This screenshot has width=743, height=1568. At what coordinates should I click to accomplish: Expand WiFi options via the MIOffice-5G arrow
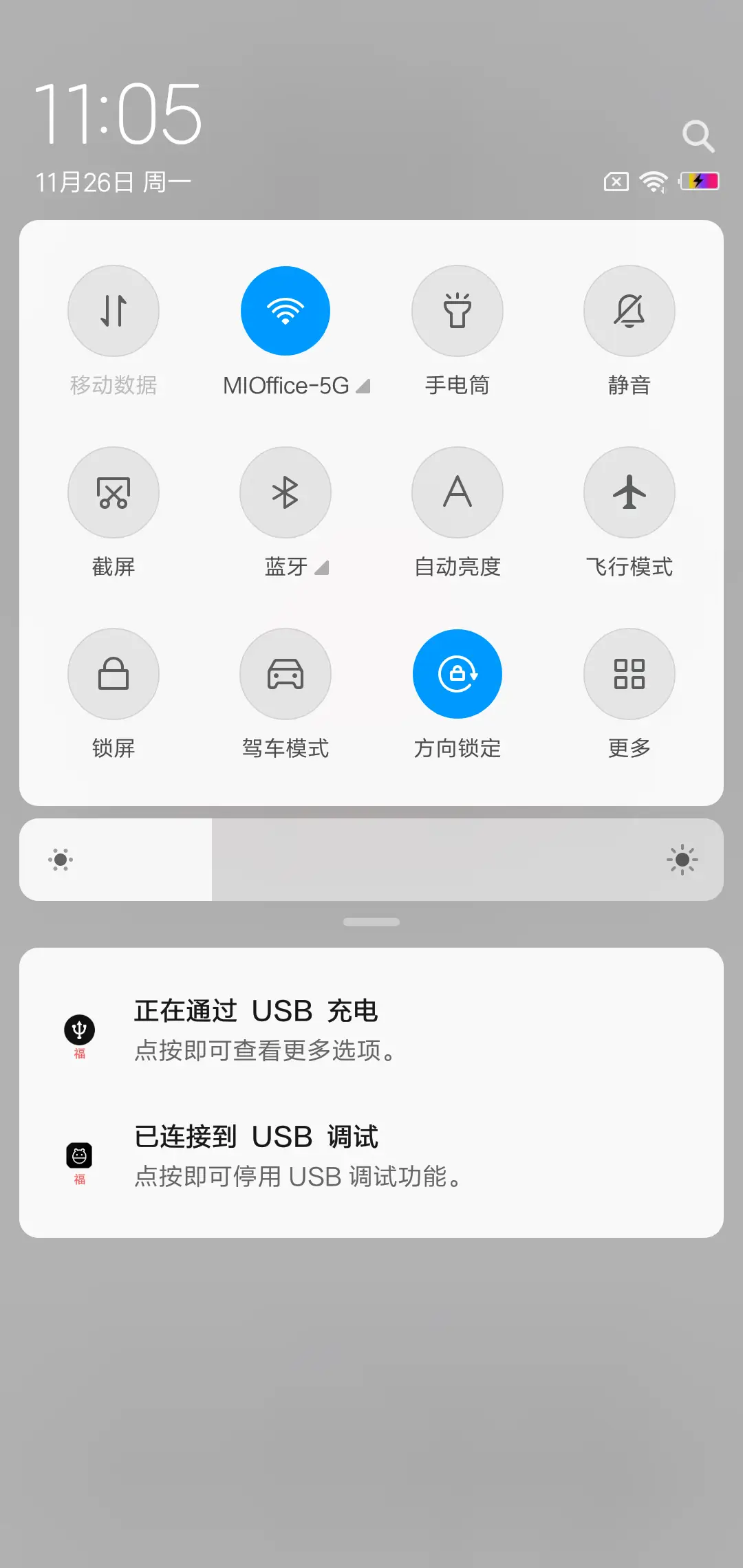pyautogui.click(x=363, y=385)
